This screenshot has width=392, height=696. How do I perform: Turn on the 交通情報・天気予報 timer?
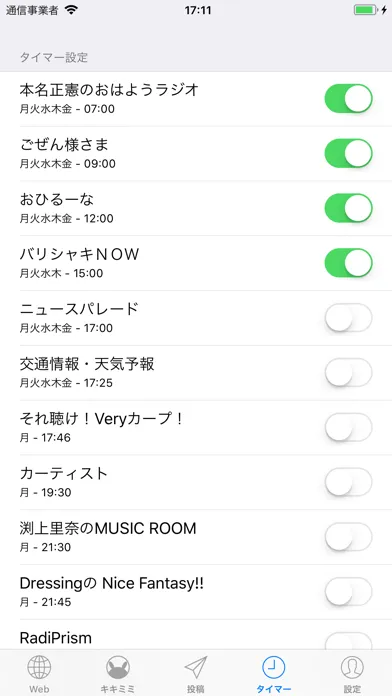click(348, 372)
